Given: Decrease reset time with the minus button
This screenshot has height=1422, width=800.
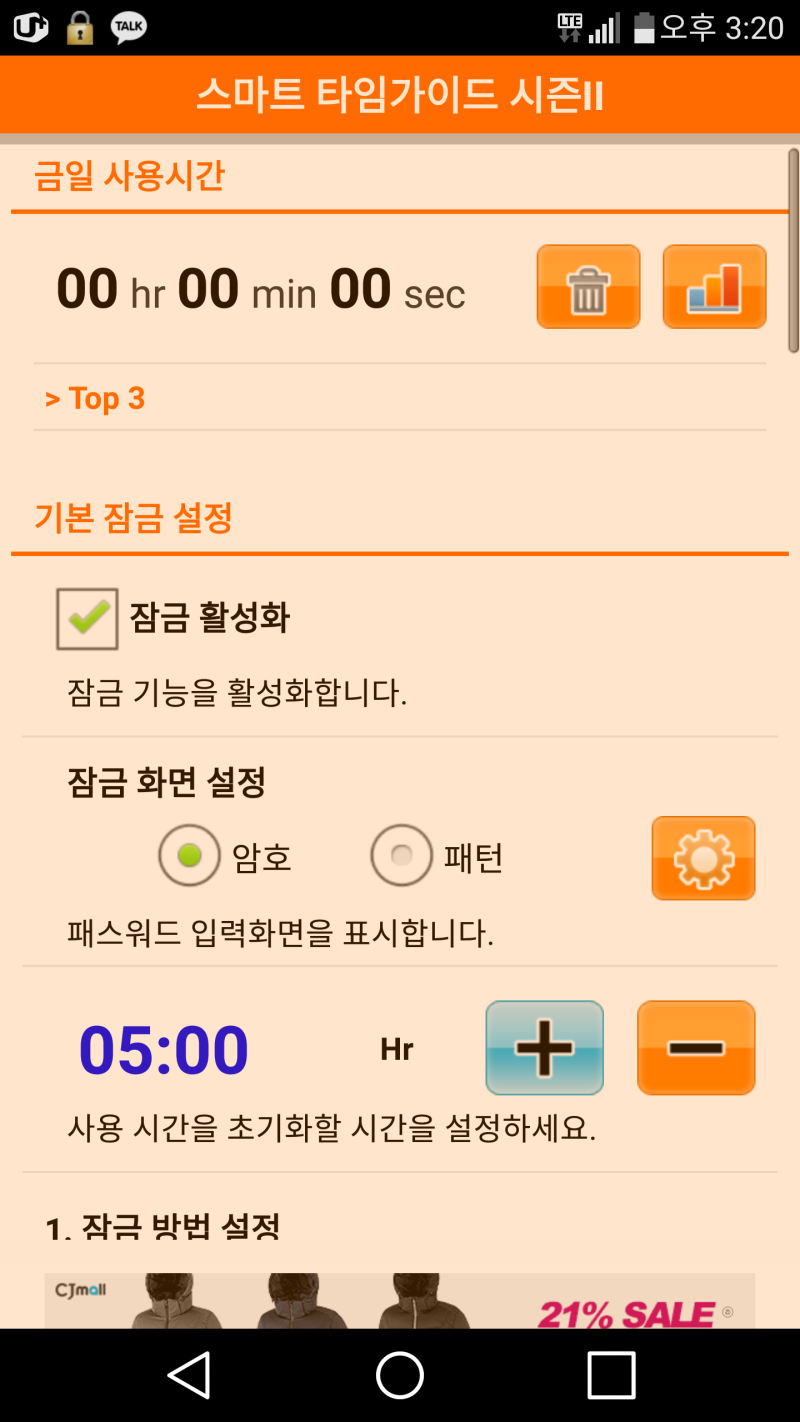Looking at the screenshot, I should click(696, 1048).
